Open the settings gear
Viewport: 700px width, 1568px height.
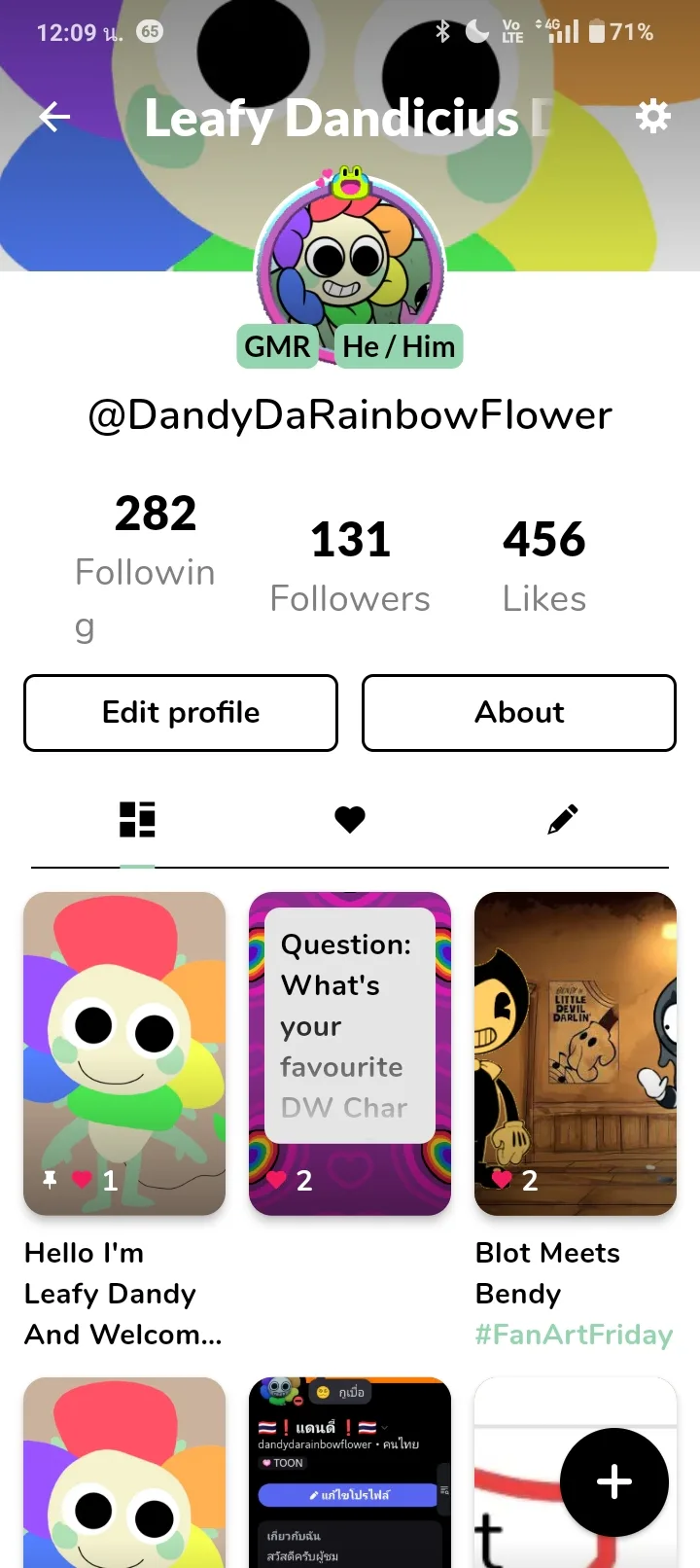(x=652, y=118)
